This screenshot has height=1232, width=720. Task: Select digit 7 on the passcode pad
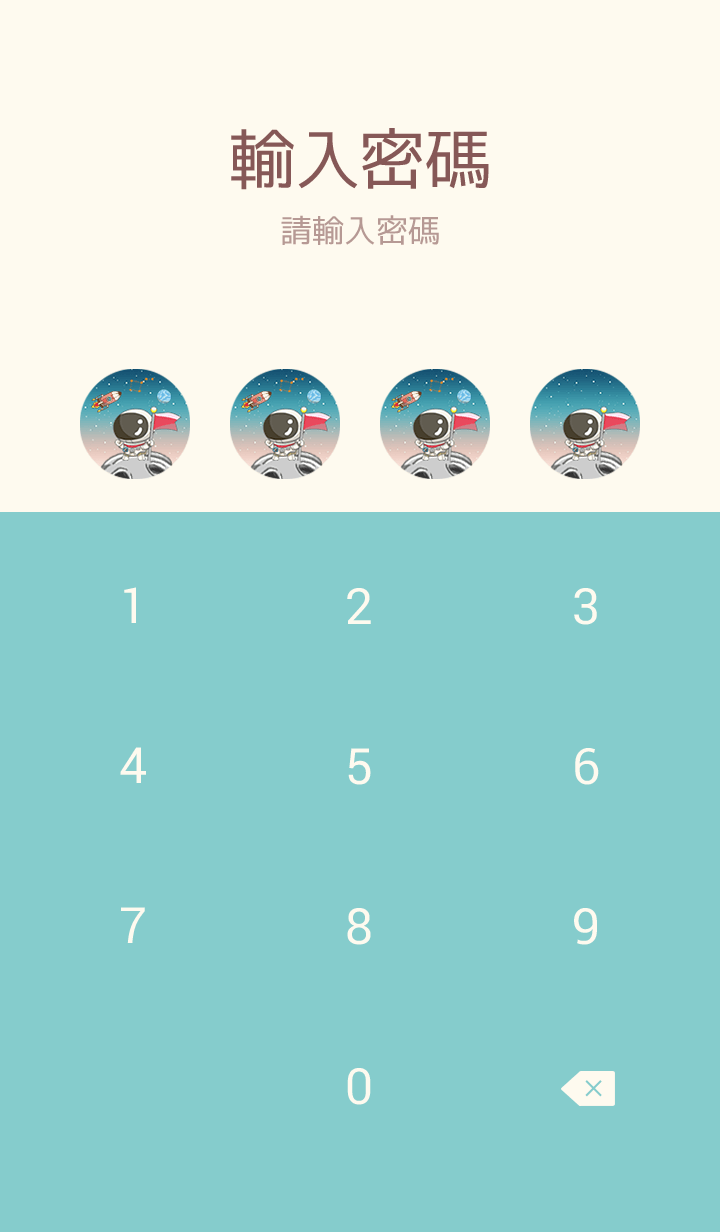132,927
